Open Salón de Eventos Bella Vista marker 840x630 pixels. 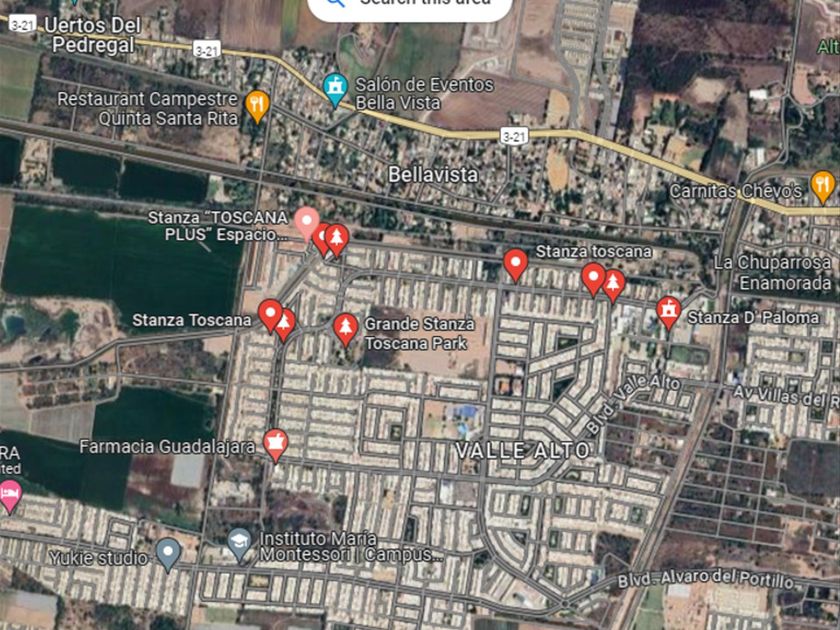[x=335, y=87]
